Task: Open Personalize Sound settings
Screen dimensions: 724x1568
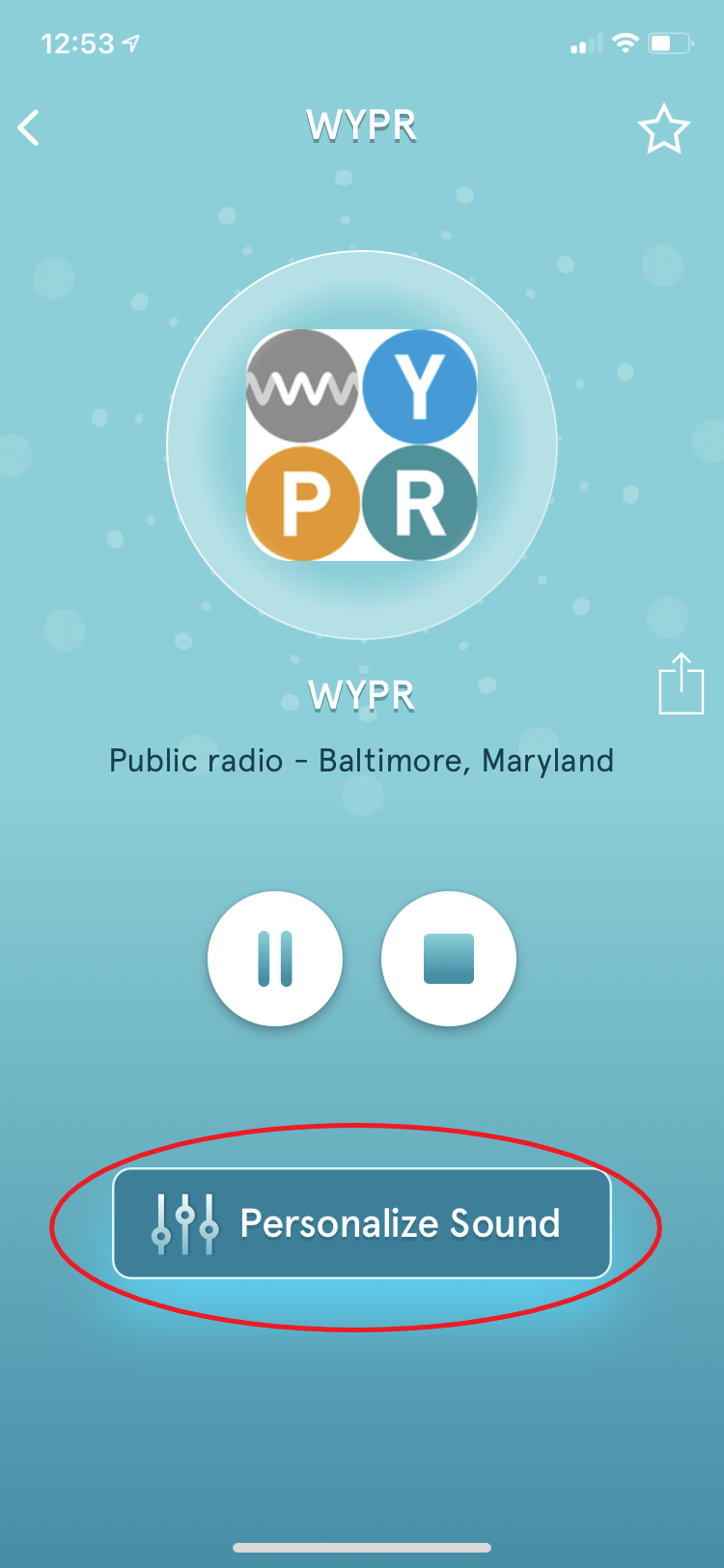Action: pos(362,1223)
